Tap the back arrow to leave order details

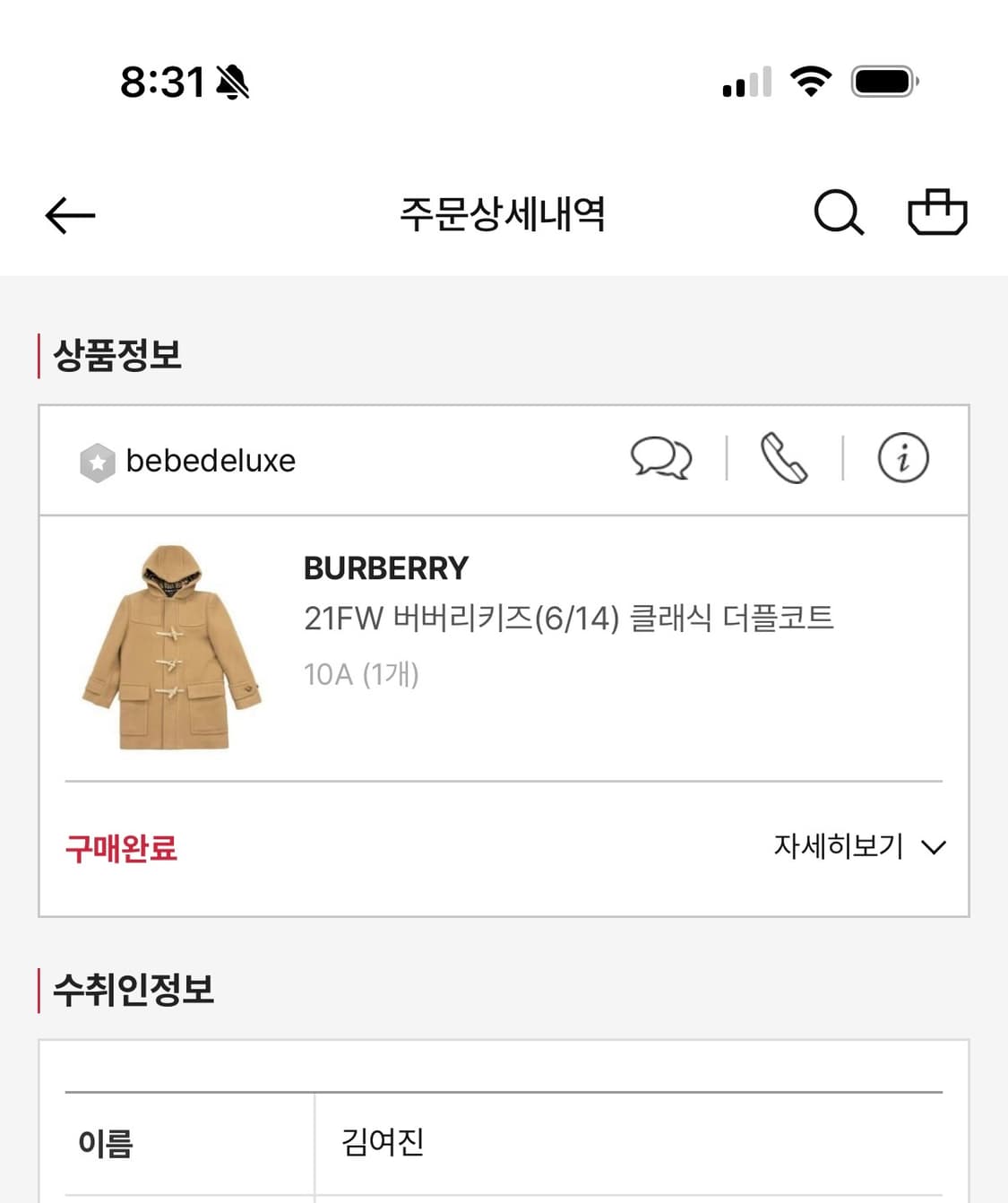69,214
